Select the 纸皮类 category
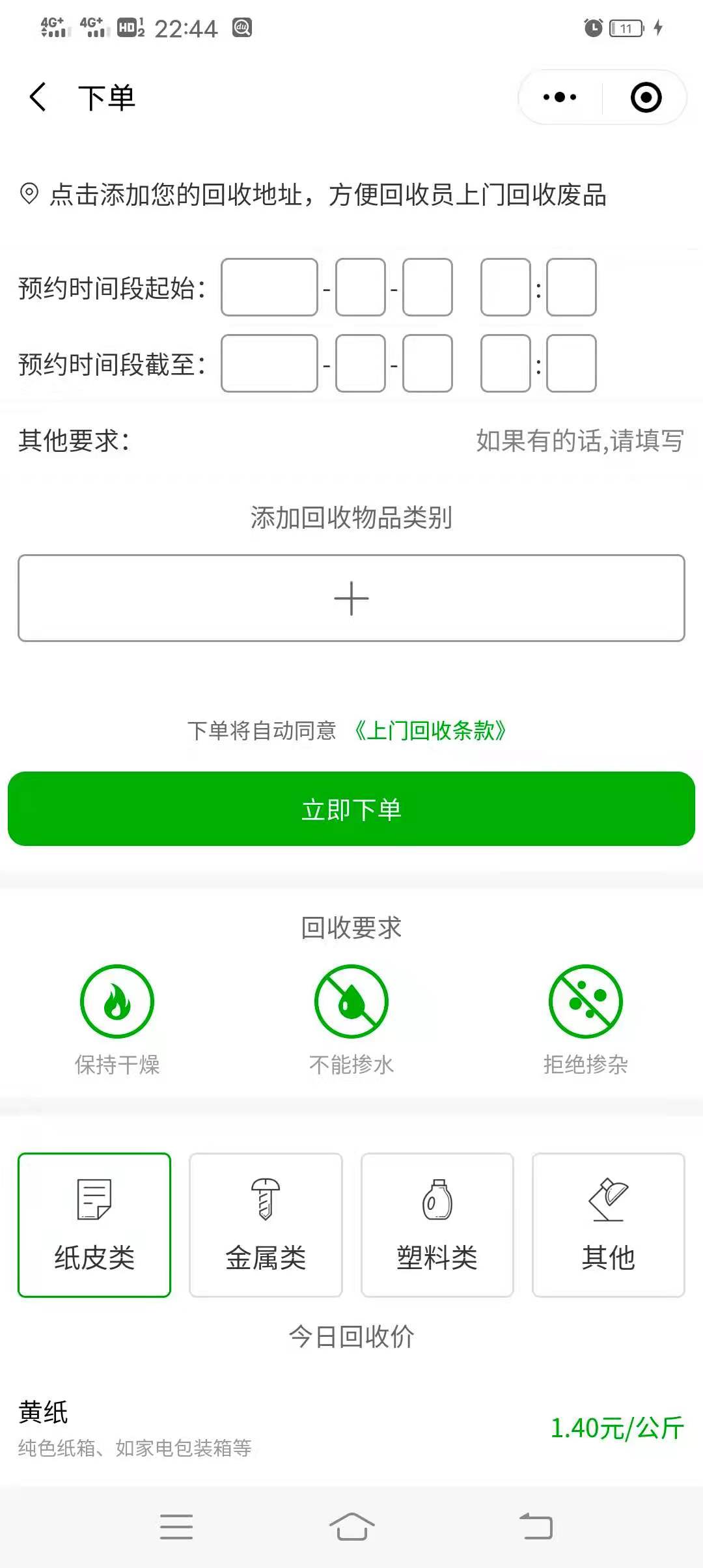 coord(94,1225)
